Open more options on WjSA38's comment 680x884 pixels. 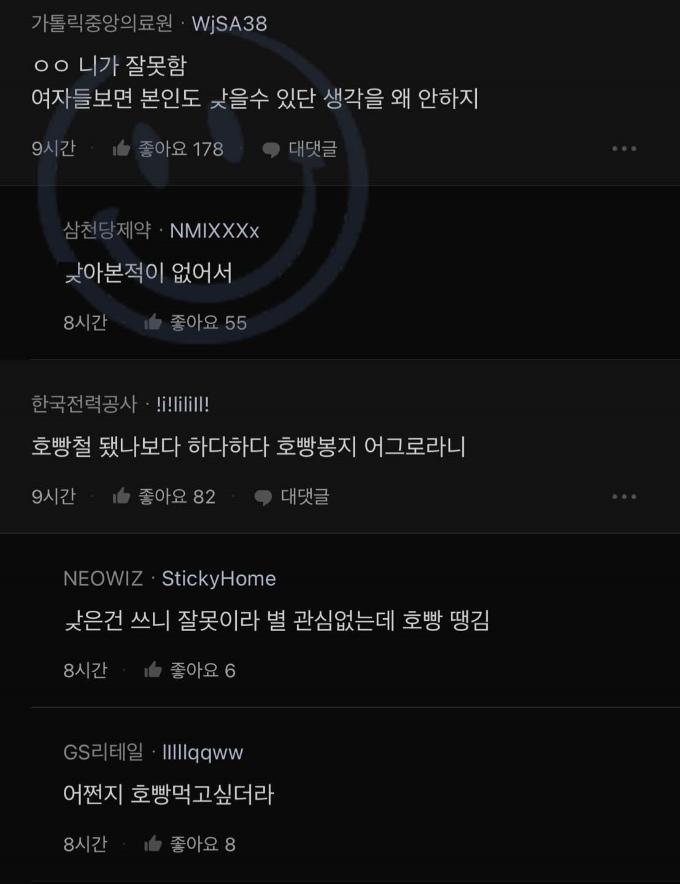click(x=624, y=149)
